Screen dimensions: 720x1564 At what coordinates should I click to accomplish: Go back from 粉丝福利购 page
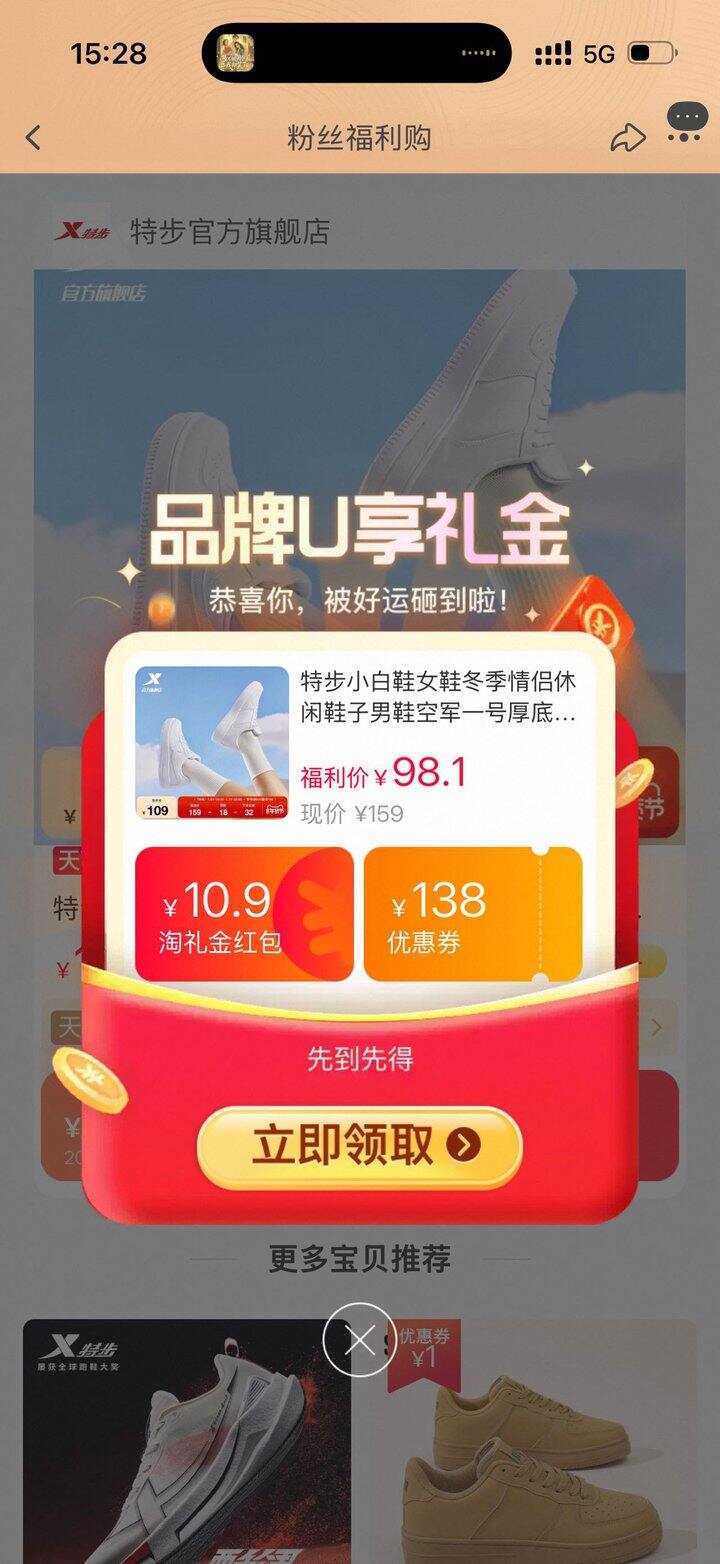pyautogui.click(x=34, y=138)
